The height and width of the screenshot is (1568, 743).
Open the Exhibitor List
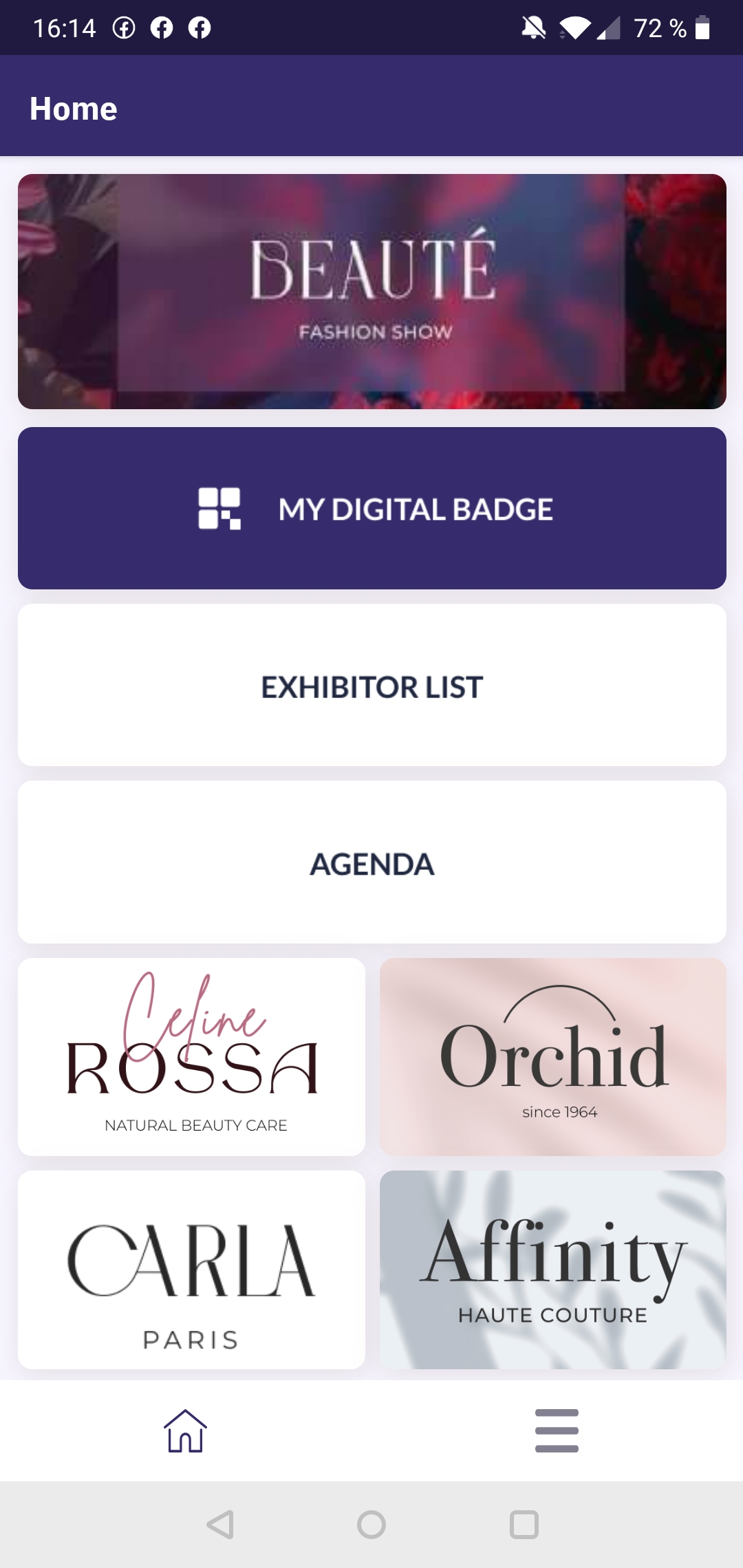[x=371, y=686]
